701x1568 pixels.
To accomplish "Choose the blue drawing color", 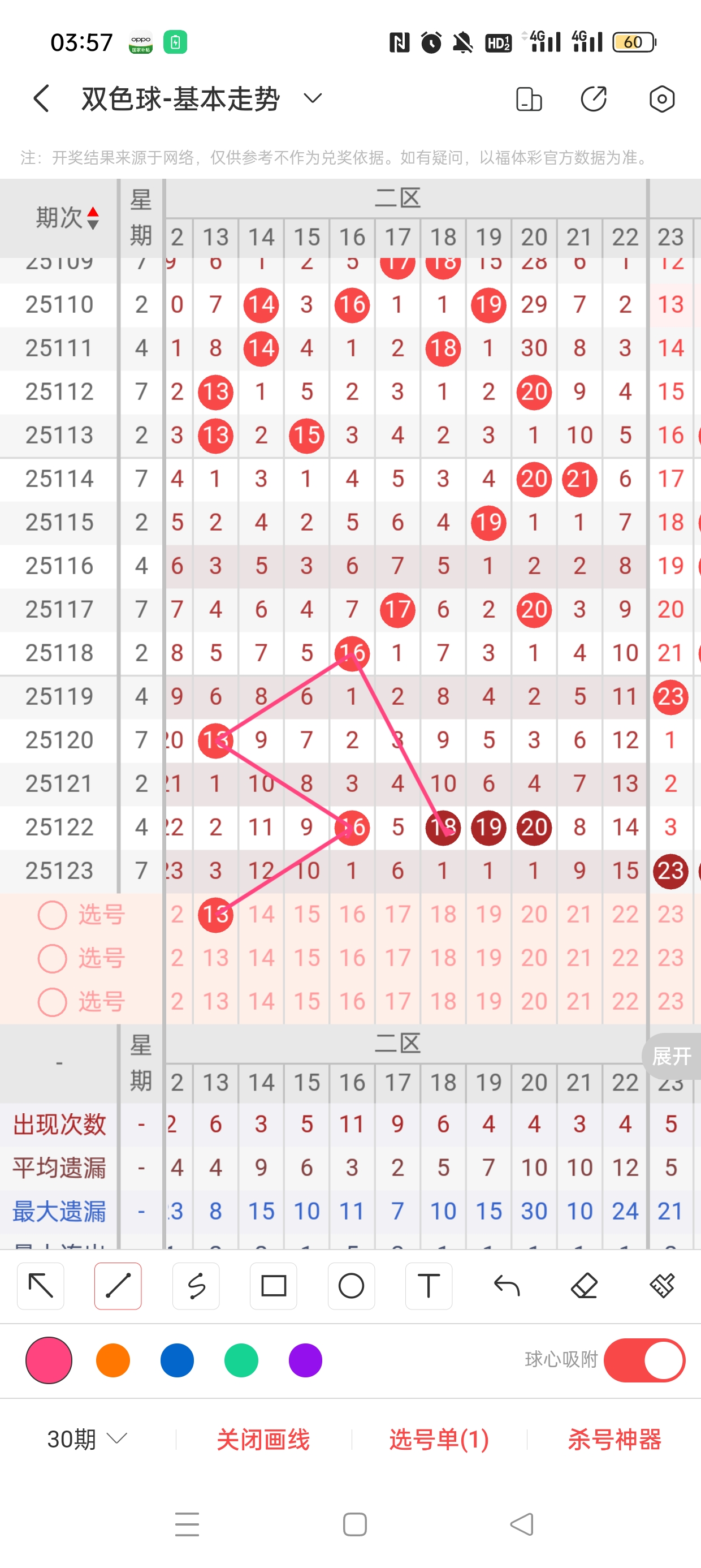I will click(177, 1360).
